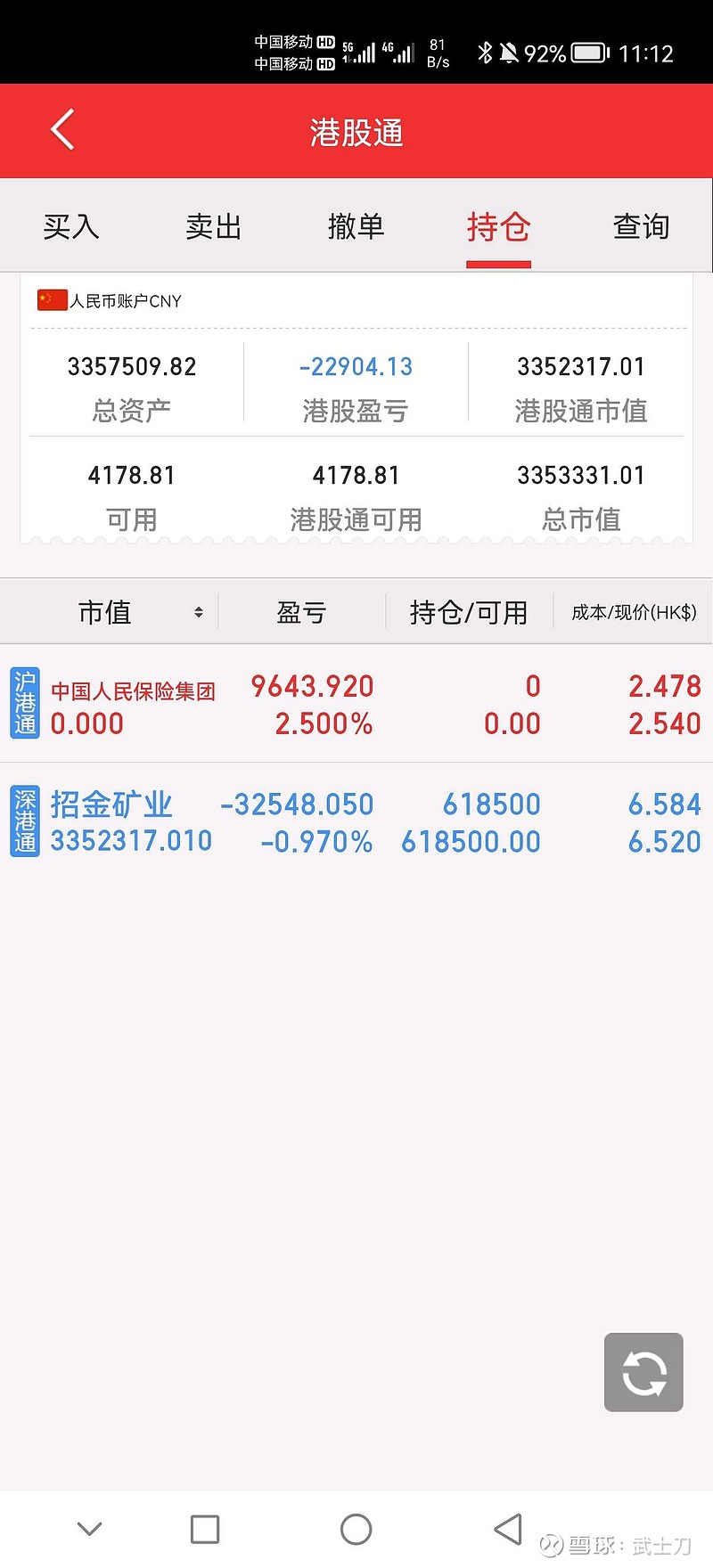Tap the Bluetooth icon in the status bar
Viewport: 713px width, 1568px height.
coord(486,53)
